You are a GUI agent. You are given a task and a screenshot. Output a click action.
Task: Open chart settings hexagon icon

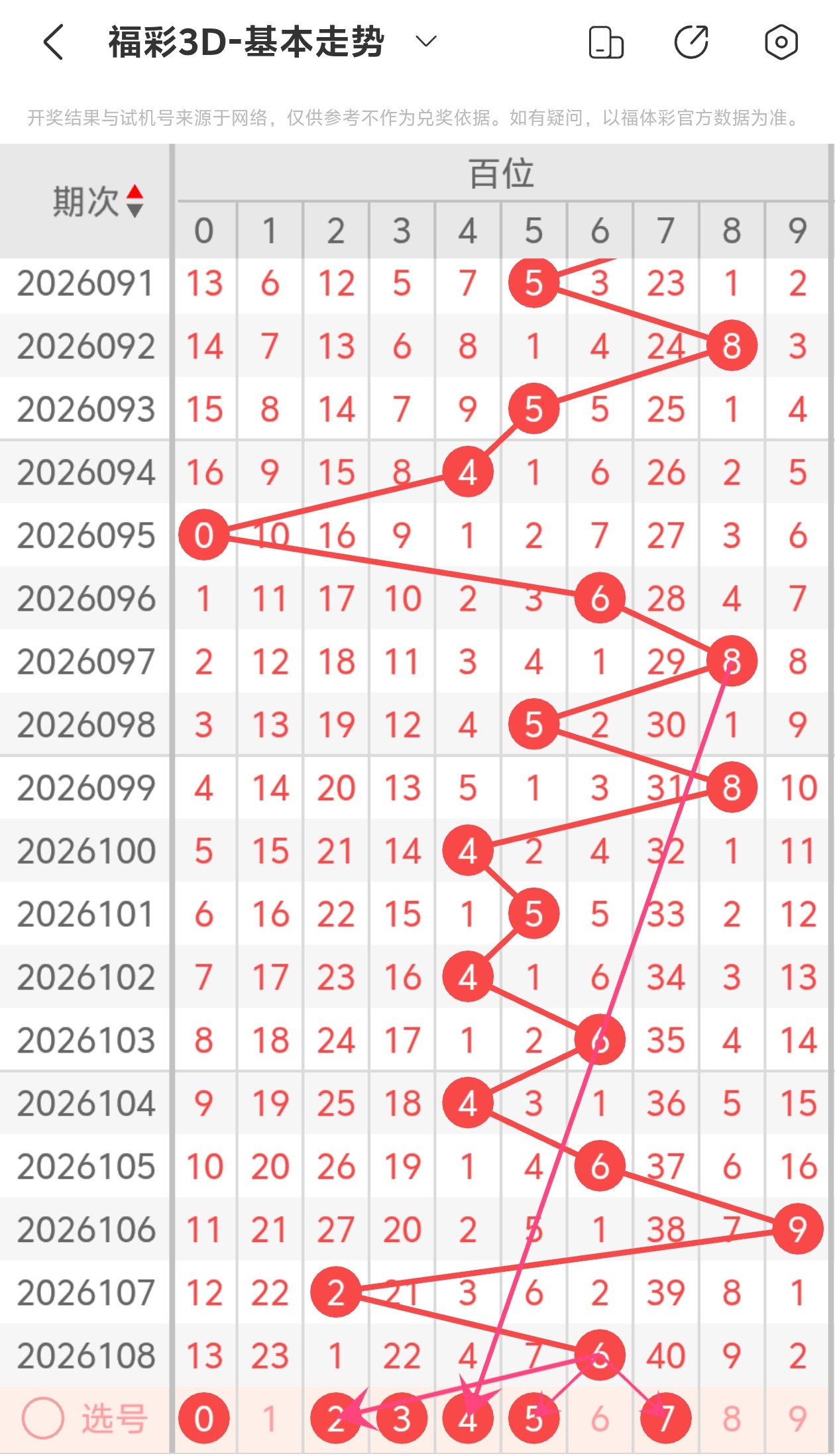point(781,42)
